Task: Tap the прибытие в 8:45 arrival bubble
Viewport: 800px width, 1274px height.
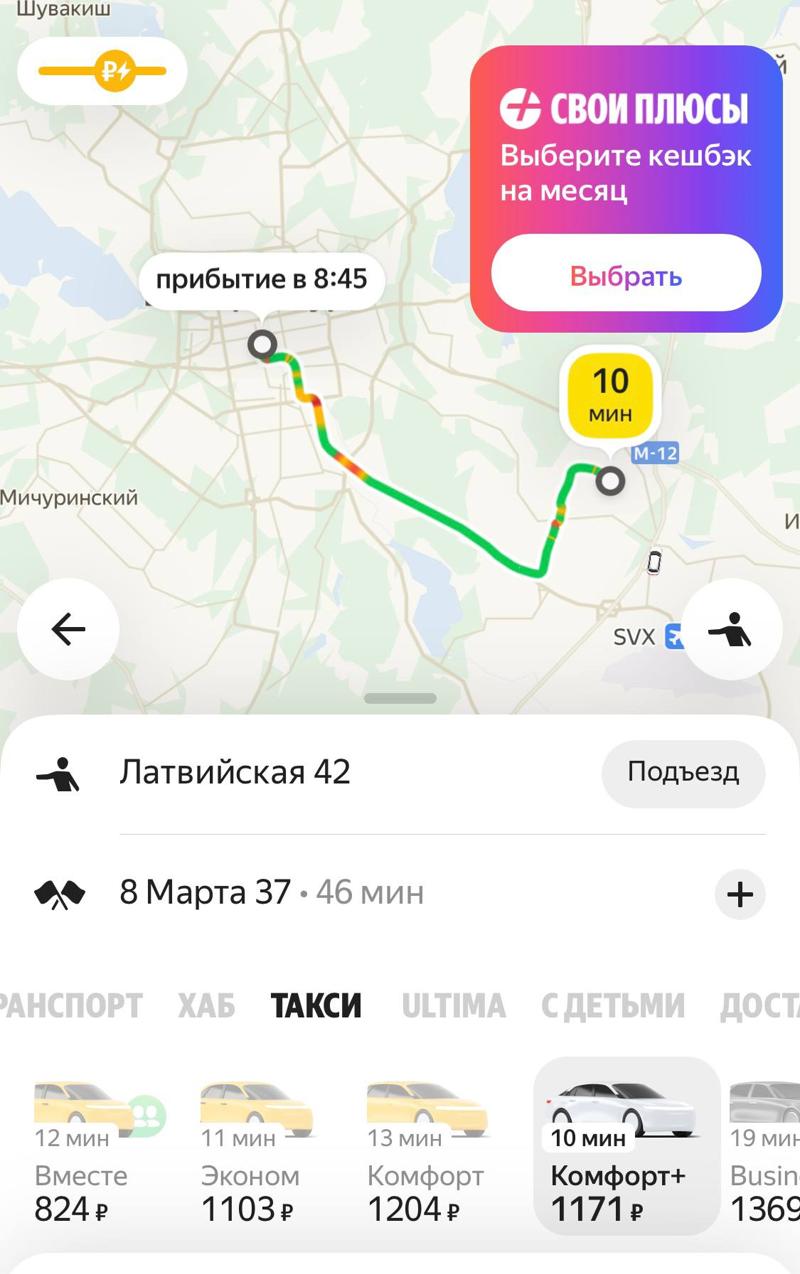Action: (262, 279)
